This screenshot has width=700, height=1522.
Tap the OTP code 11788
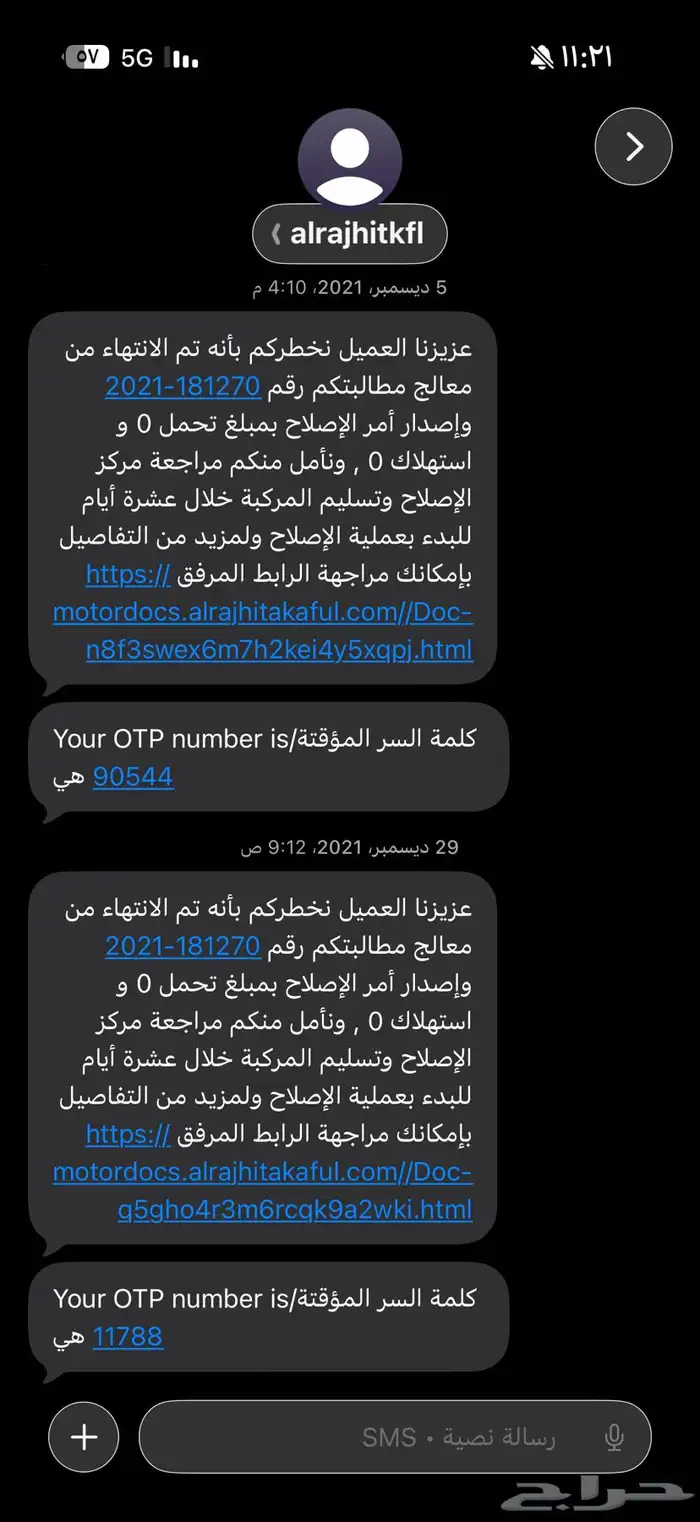[128, 1337]
